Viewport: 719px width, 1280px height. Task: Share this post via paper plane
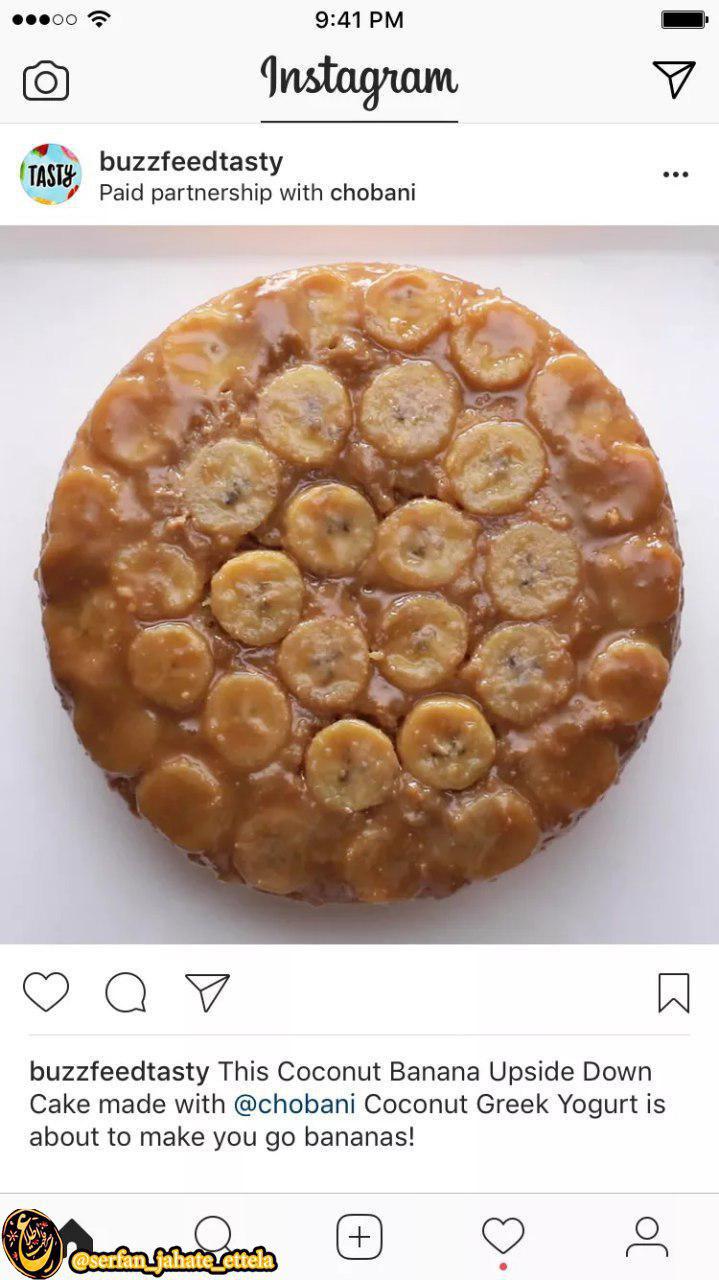207,992
